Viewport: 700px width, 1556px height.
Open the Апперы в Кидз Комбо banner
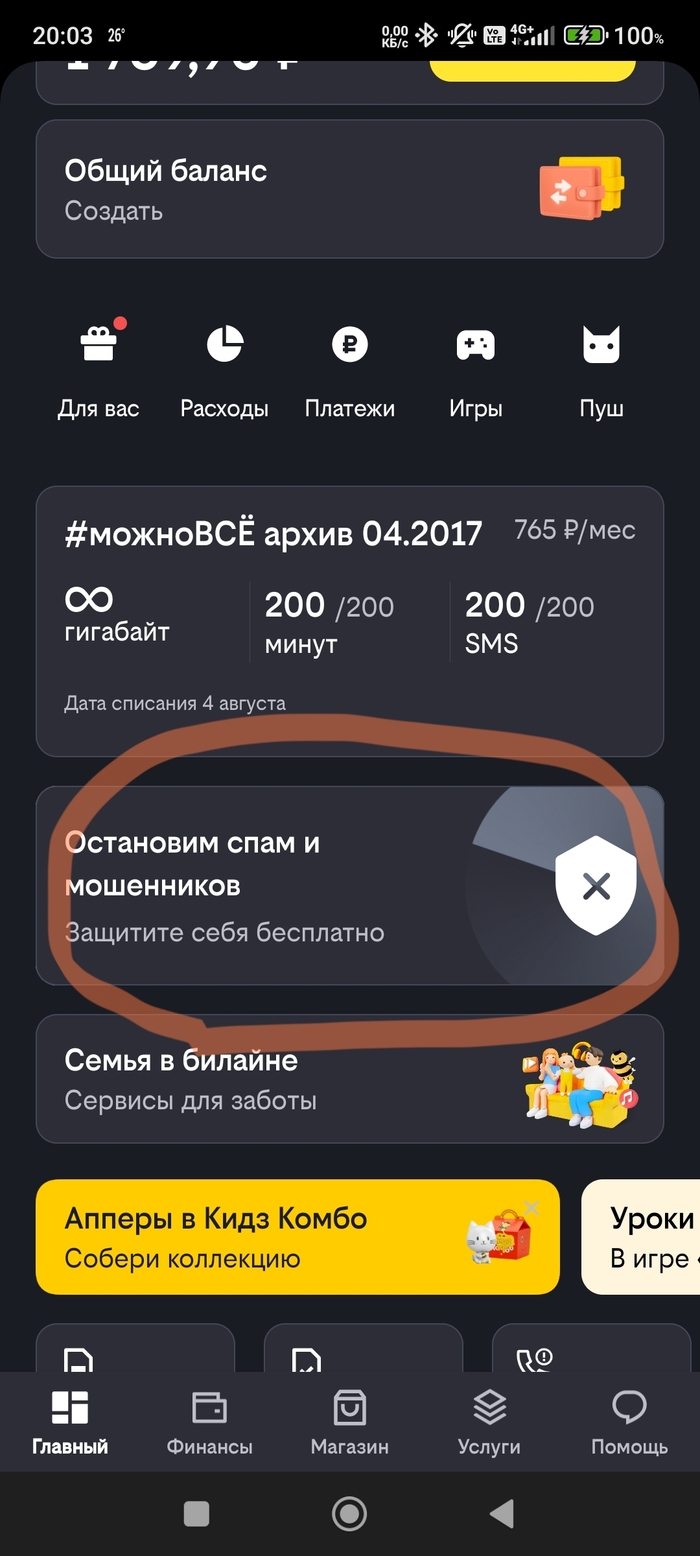point(297,1237)
